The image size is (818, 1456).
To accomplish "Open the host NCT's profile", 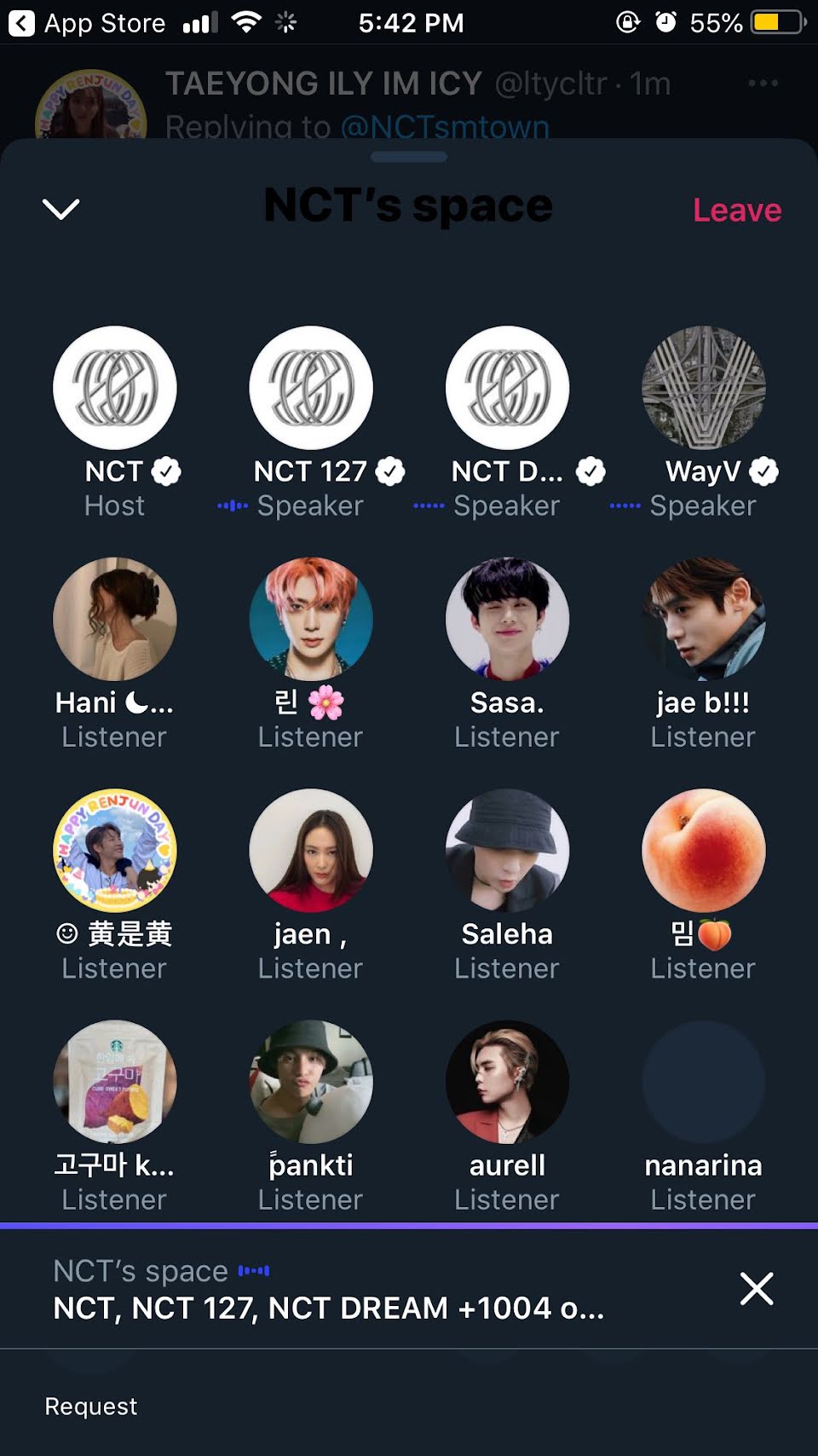I will tap(115, 389).
